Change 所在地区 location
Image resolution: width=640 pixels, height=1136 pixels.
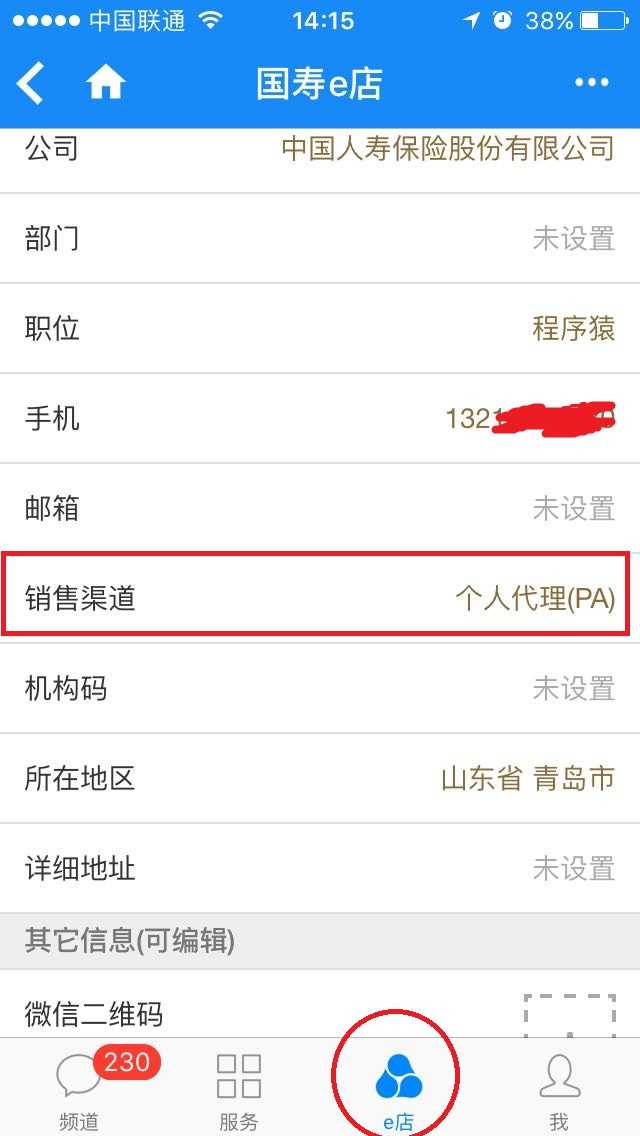pos(320,778)
